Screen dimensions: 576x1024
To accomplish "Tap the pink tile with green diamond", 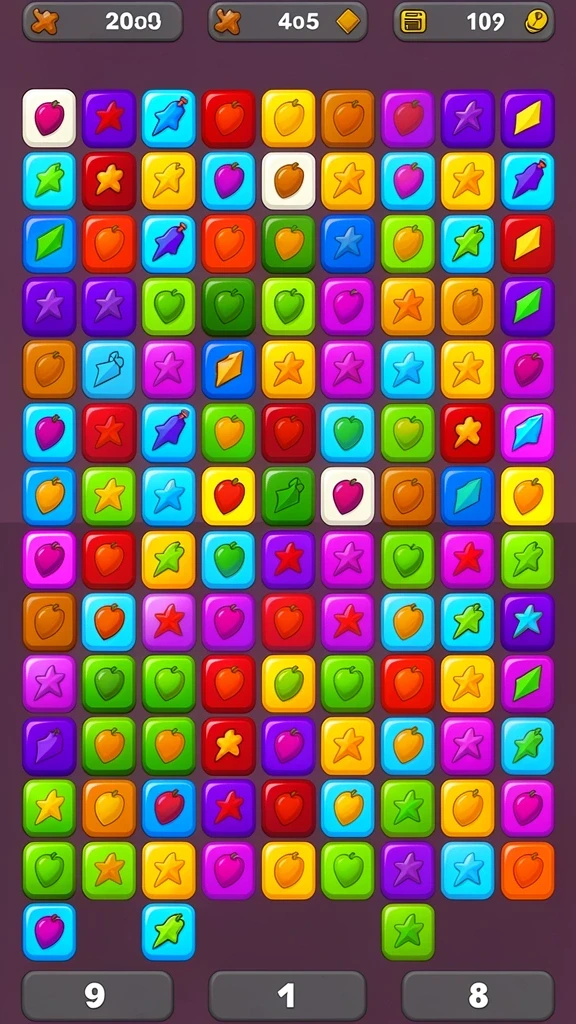I will (x=528, y=684).
